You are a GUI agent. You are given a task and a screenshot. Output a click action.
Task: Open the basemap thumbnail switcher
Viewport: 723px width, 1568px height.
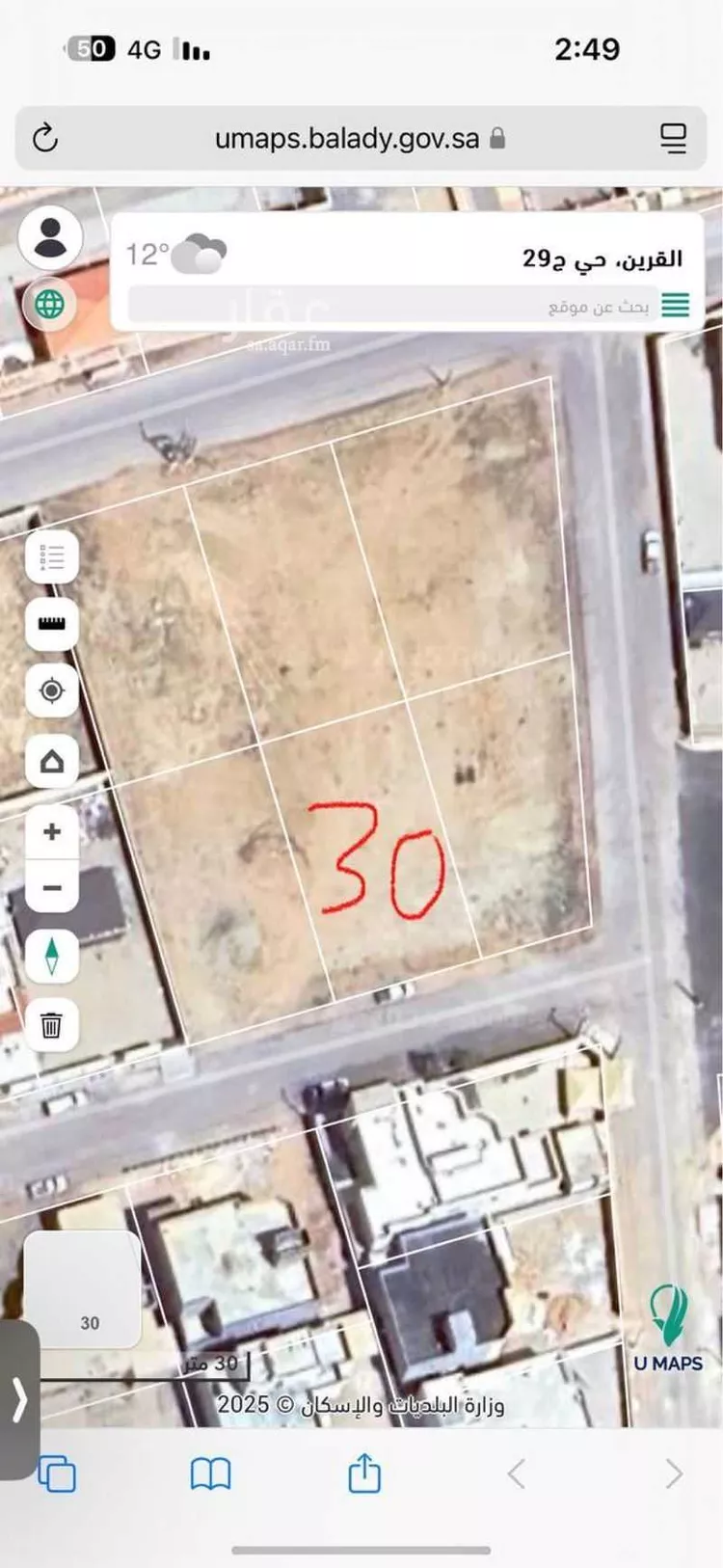[x=83, y=1288]
